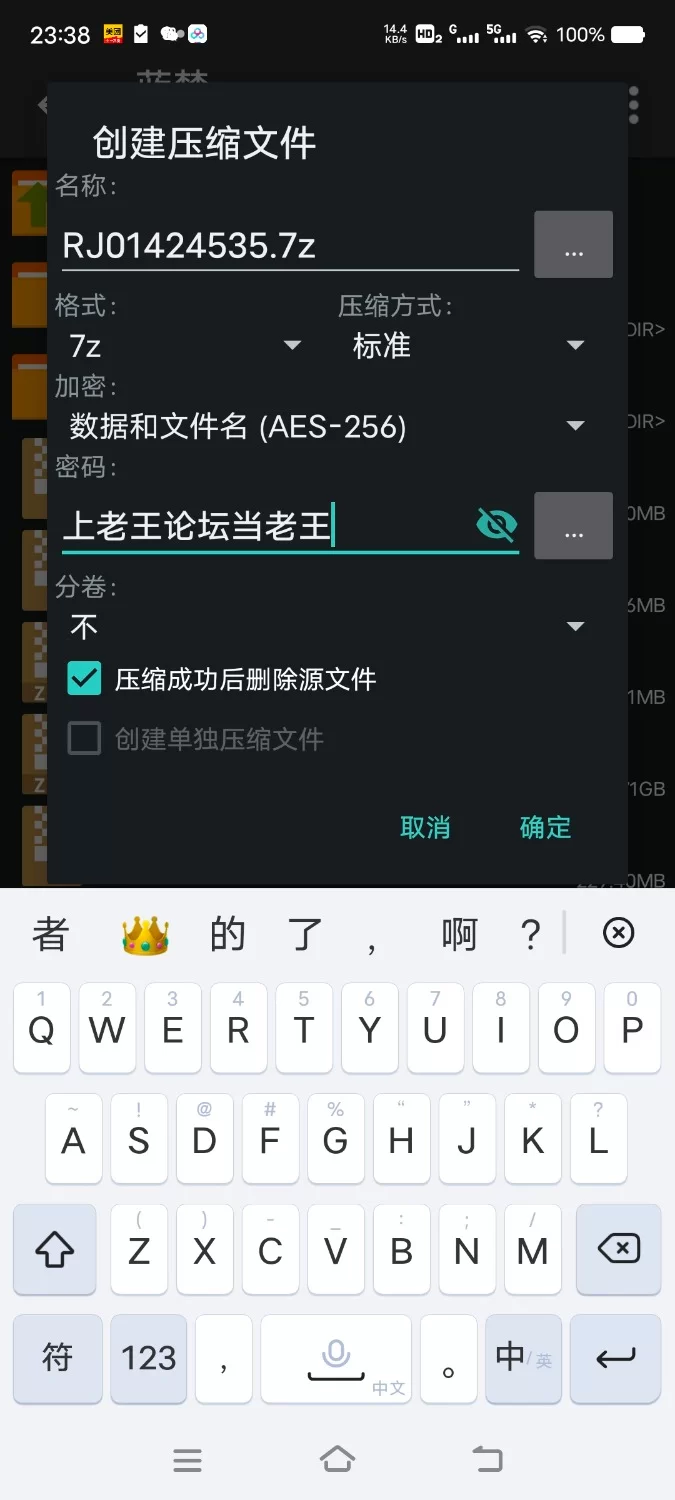
Task: Cancel with the 取消 button
Action: [x=425, y=827]
